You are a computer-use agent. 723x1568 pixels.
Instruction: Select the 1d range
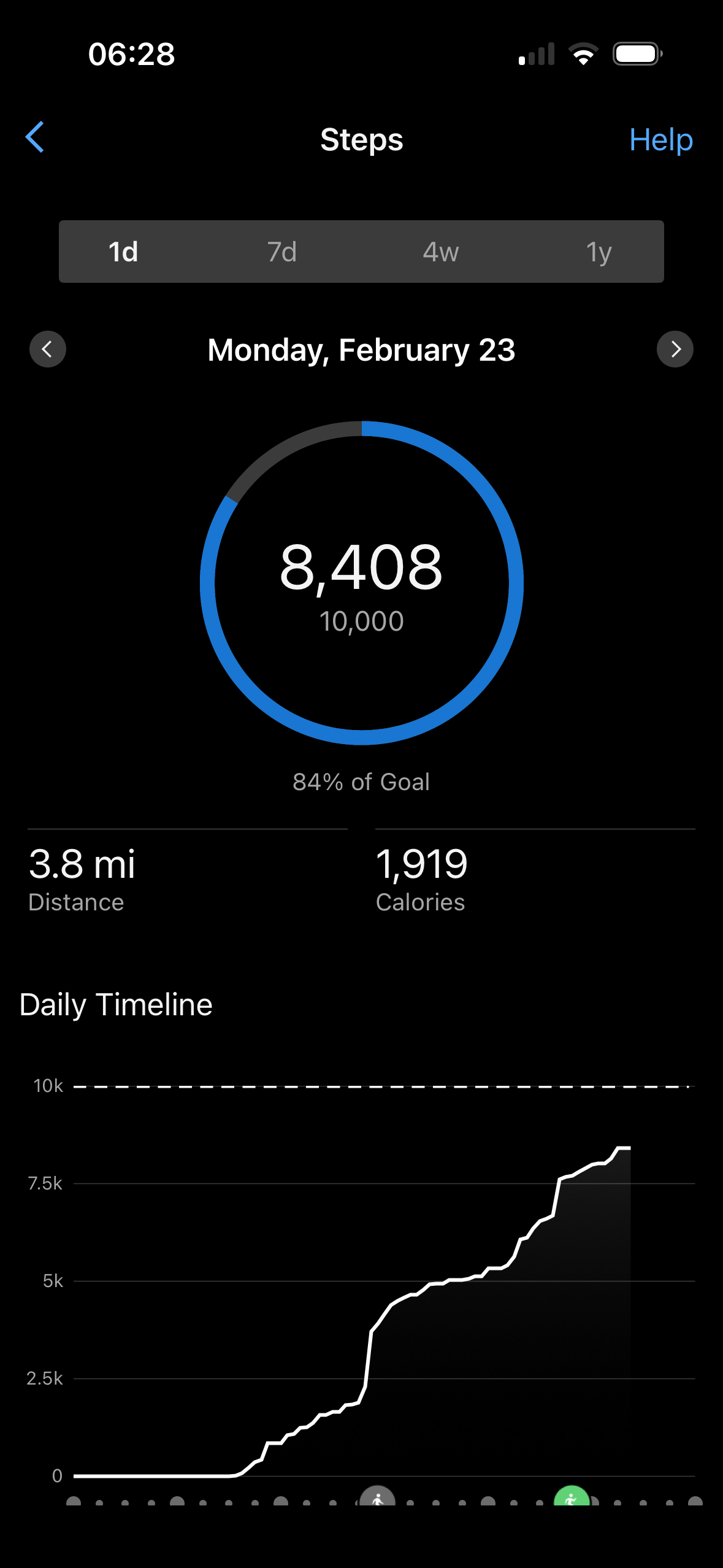click(123, 252)
